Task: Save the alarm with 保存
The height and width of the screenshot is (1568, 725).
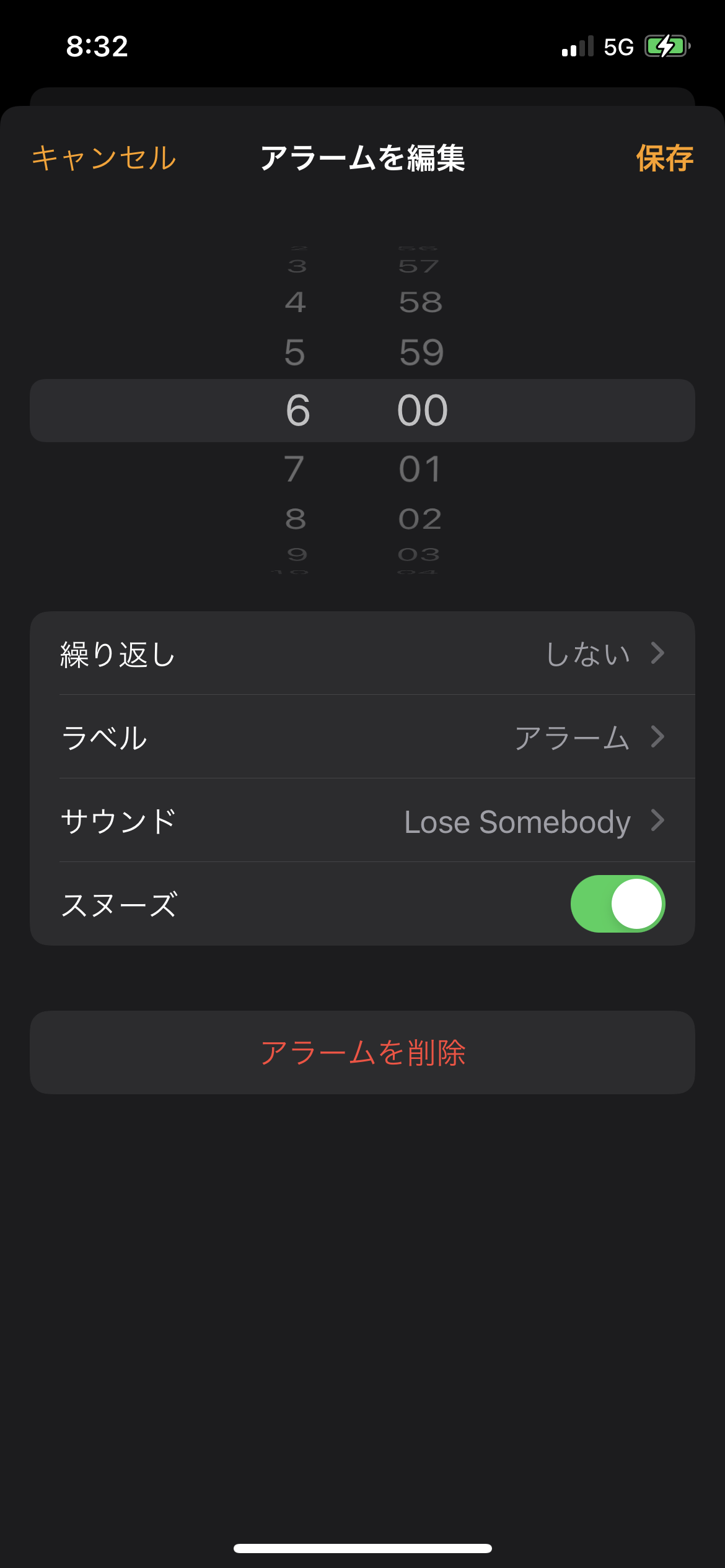Action: 664,158
